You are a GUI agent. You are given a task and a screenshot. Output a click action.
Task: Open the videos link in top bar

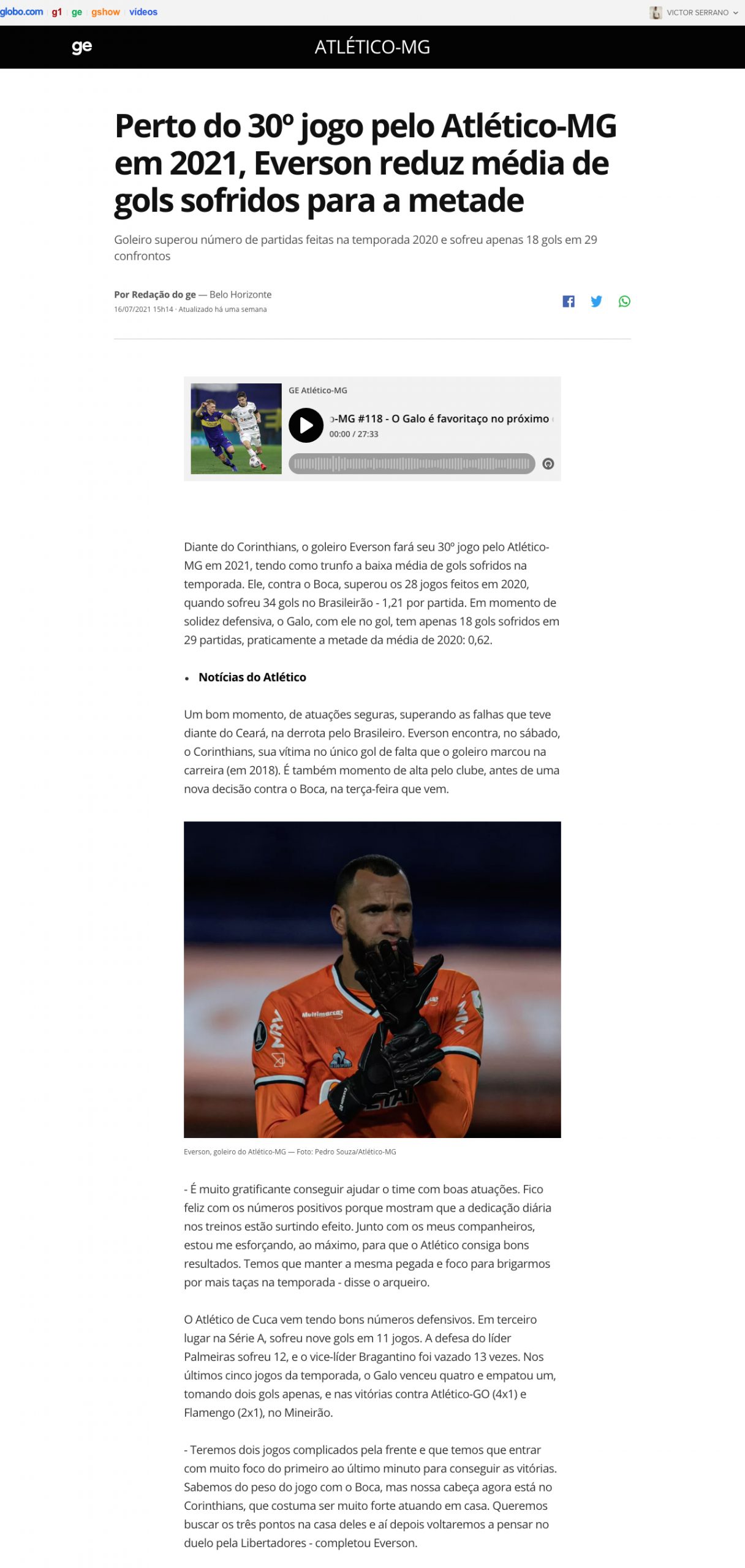[143, 12]
